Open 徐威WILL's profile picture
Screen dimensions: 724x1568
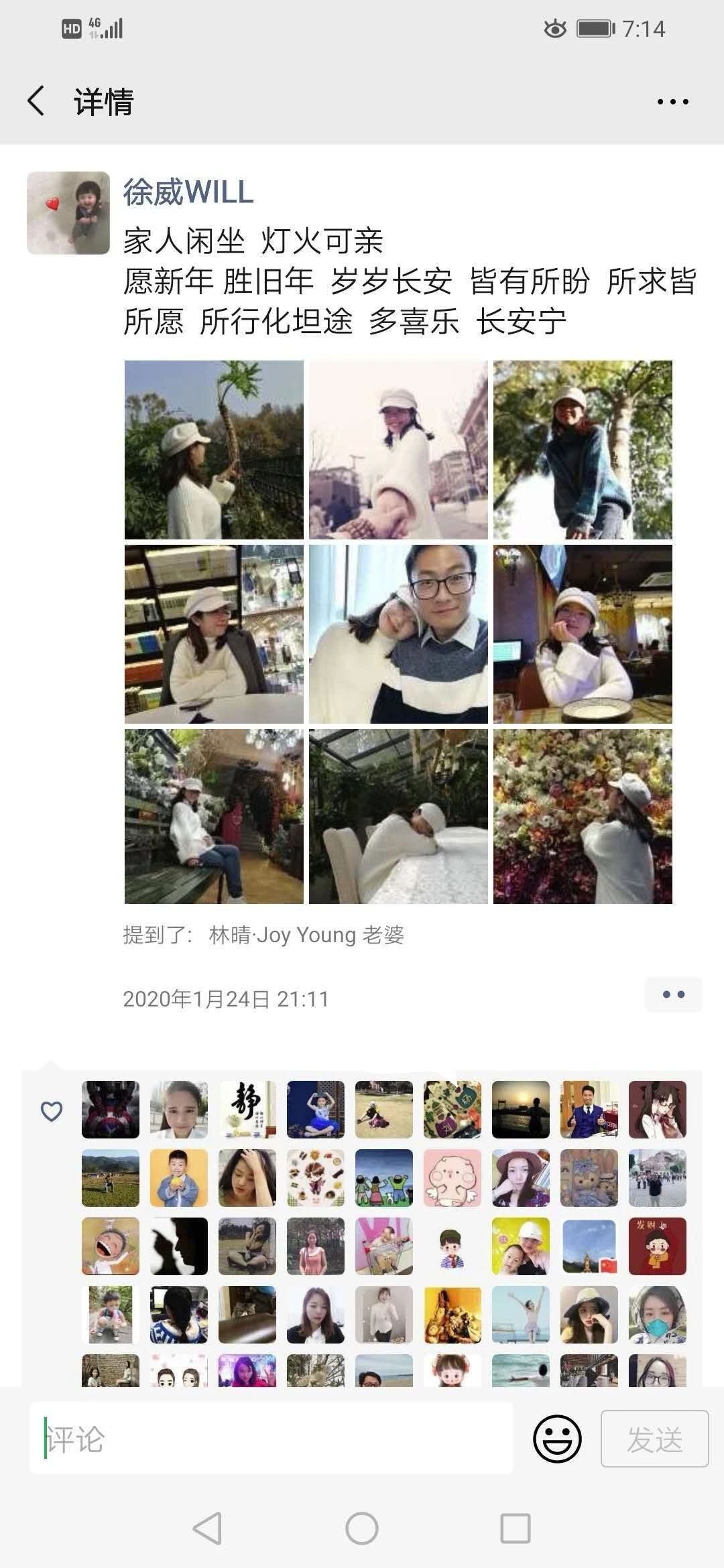[x=68, y=213]
